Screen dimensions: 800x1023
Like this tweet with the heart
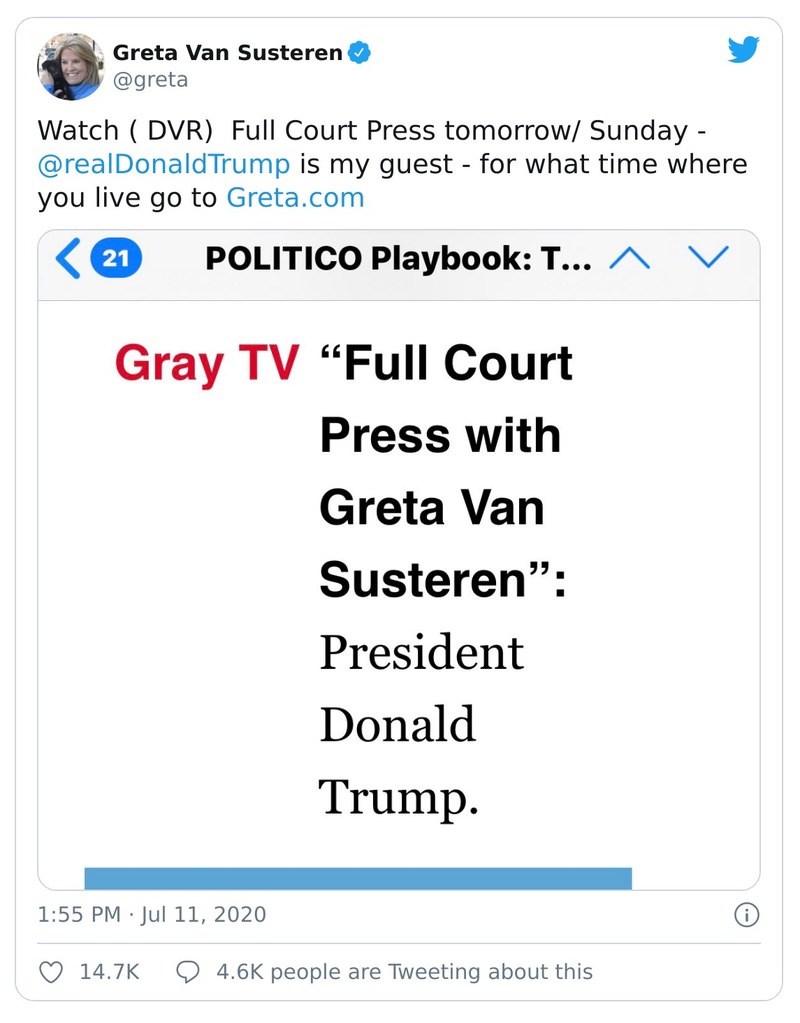[50, 972]
